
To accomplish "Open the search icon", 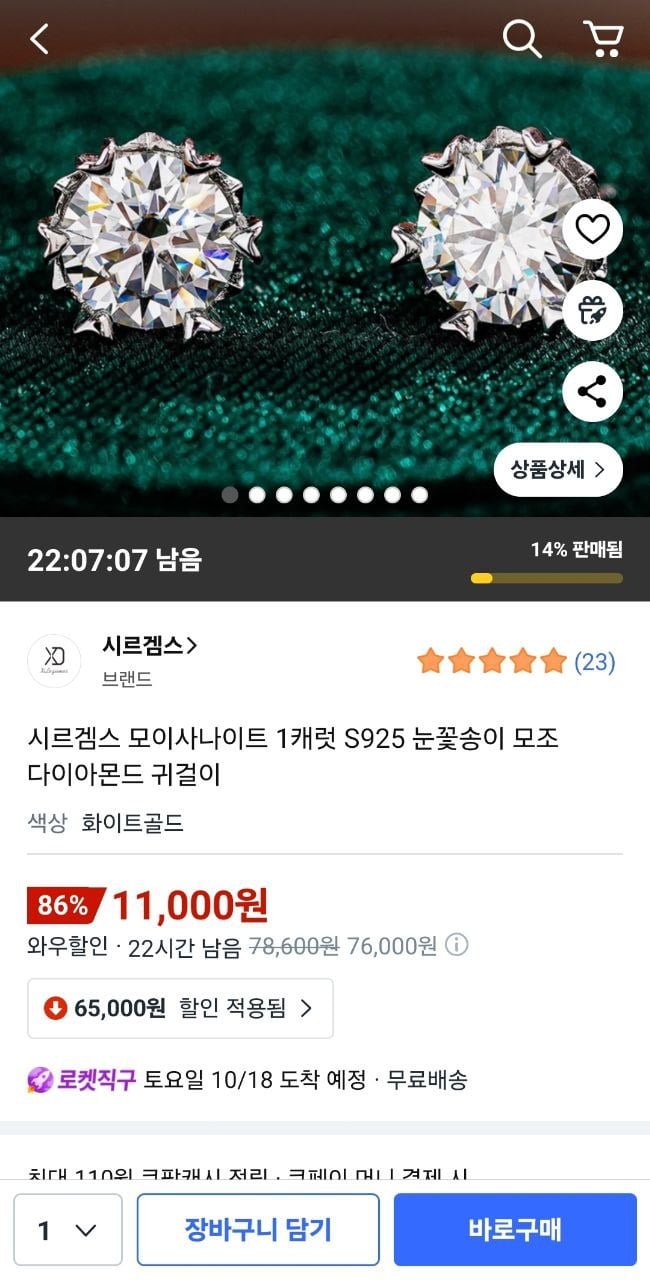I will [521, 39].
